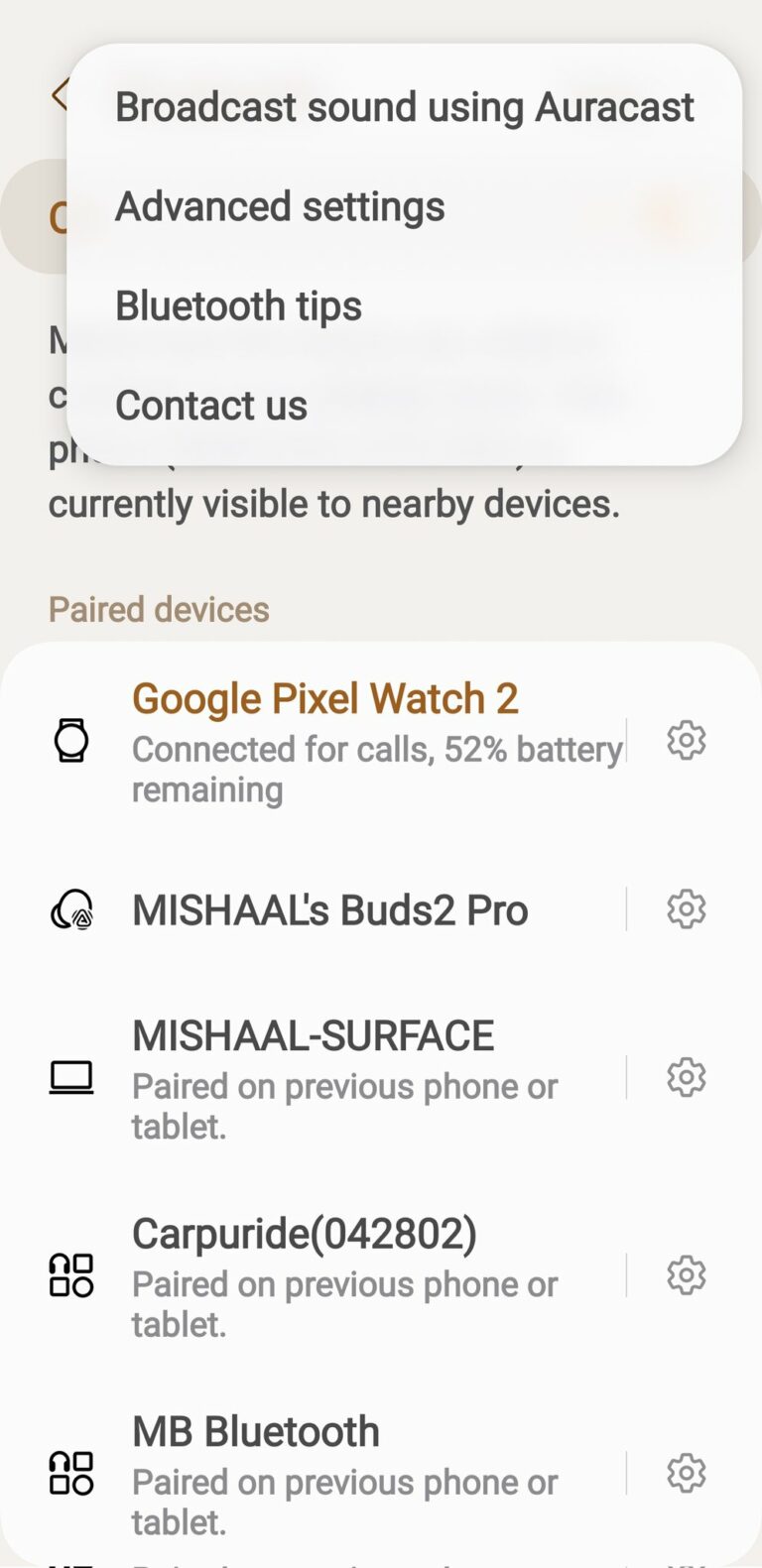Open Advanced settings from the menu
Image resolution: width=762 pixels, height=1568 pixels.
(x=280, y=206)
